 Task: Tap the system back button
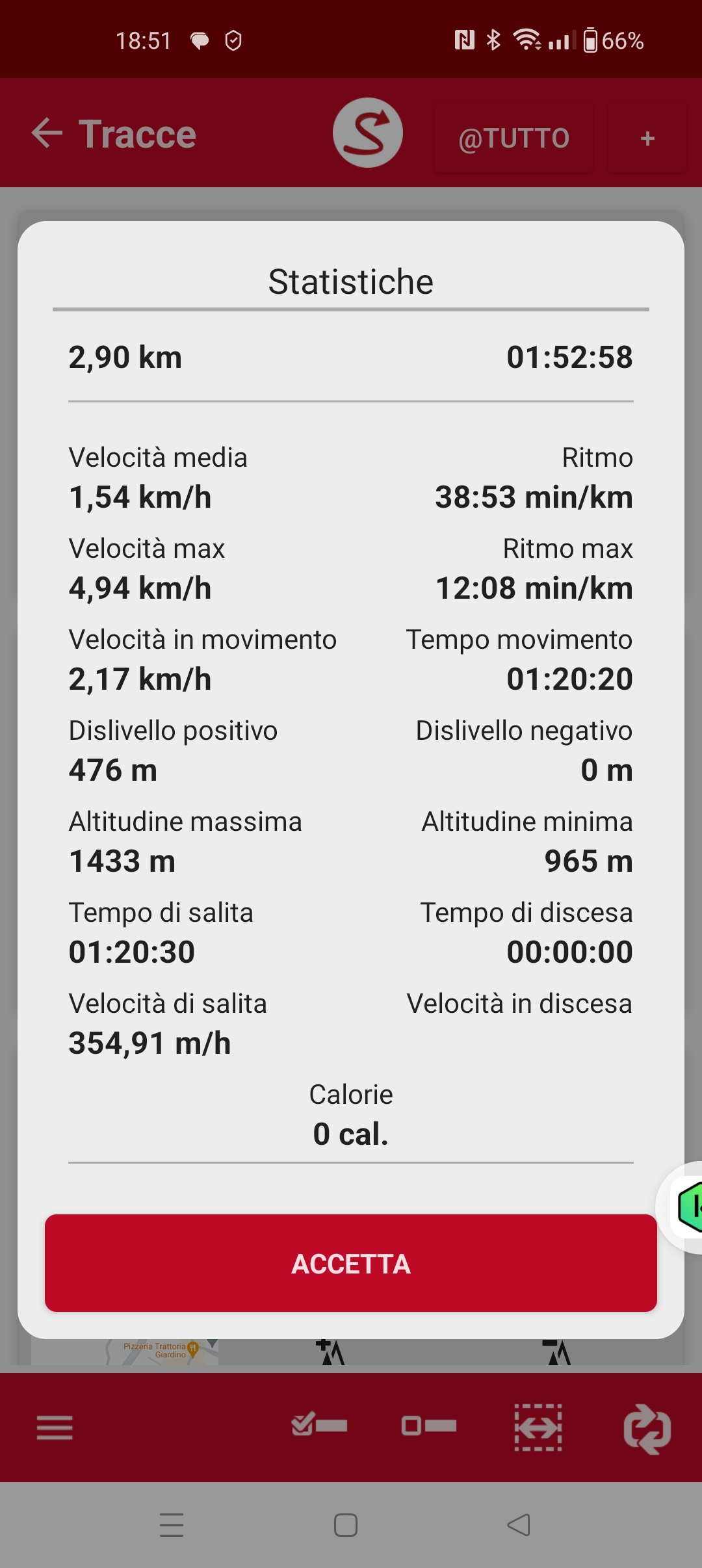(x=519, y=1525)
